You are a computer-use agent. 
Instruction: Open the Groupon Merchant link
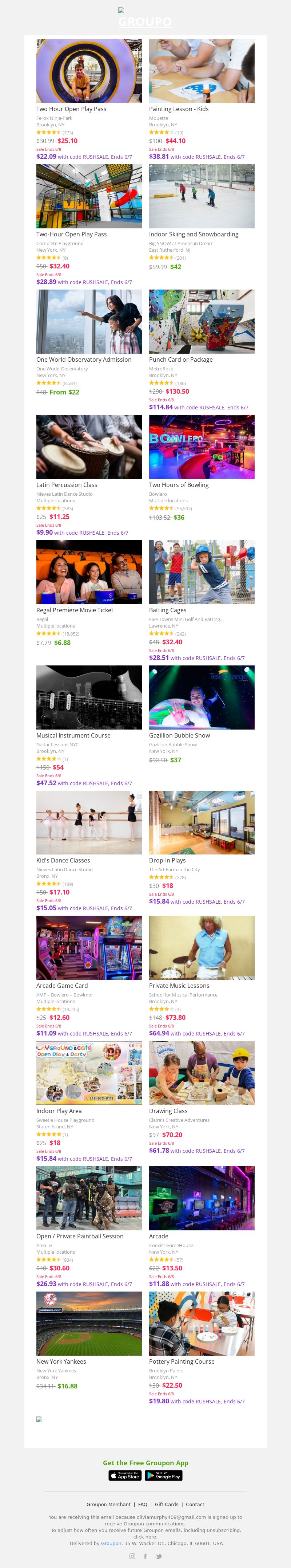tap(108, 1504)
